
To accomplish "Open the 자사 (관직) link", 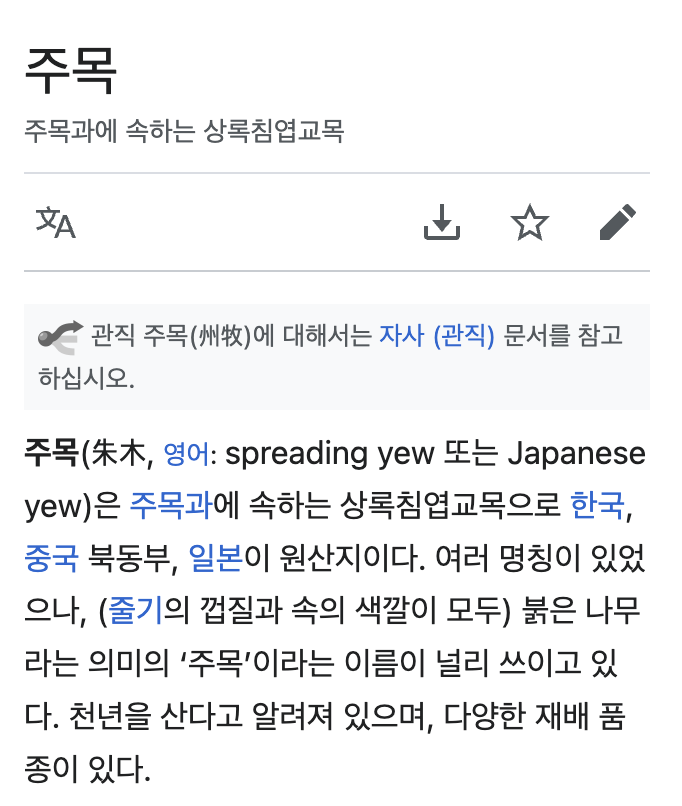I will point(437,336).
